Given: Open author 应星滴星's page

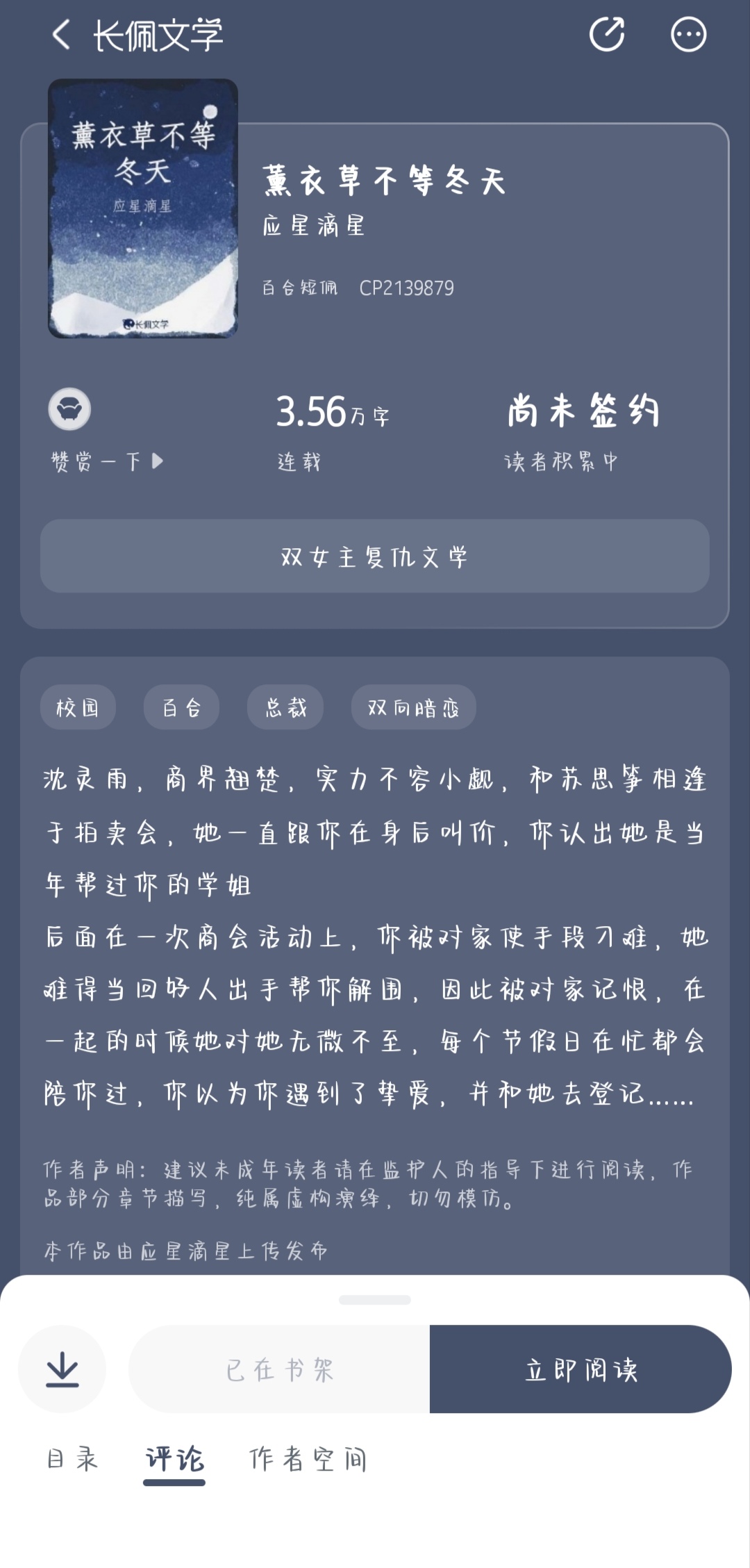Looking at the screenshot, I should pyautogui.click(x=314, y=225).
